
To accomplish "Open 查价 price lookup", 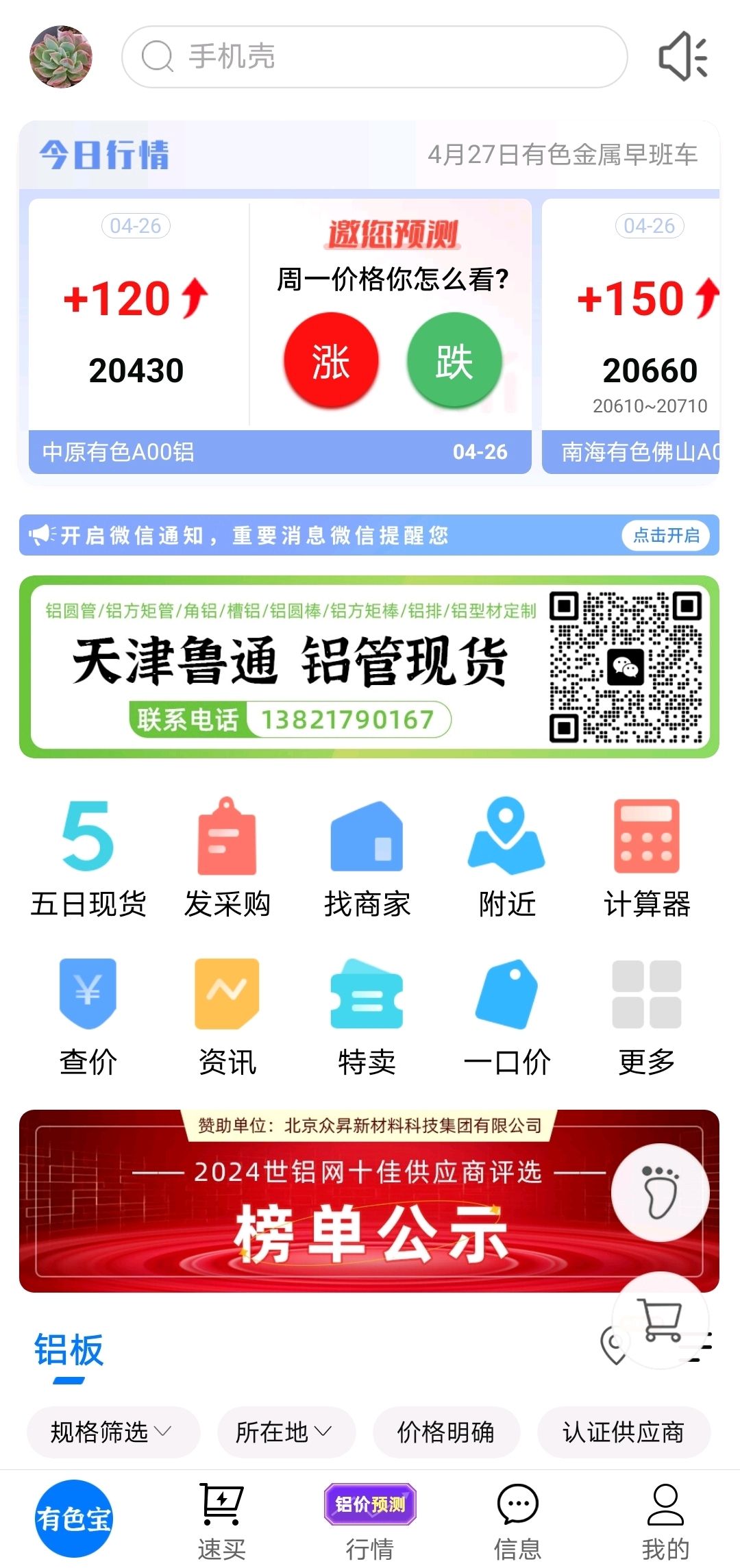I will tap(88, 1017).
